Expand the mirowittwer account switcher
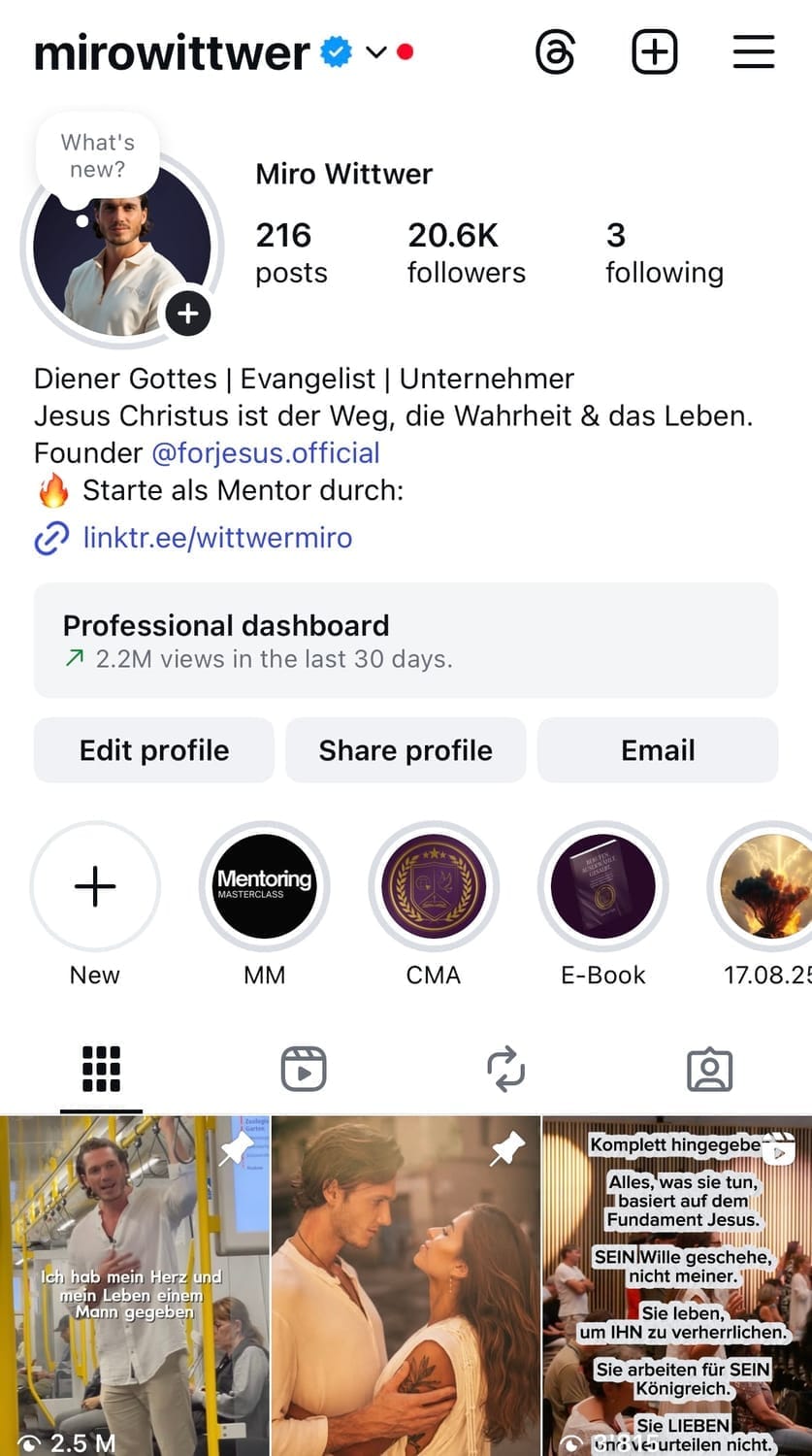812x1456 pixels. point(375,52)
